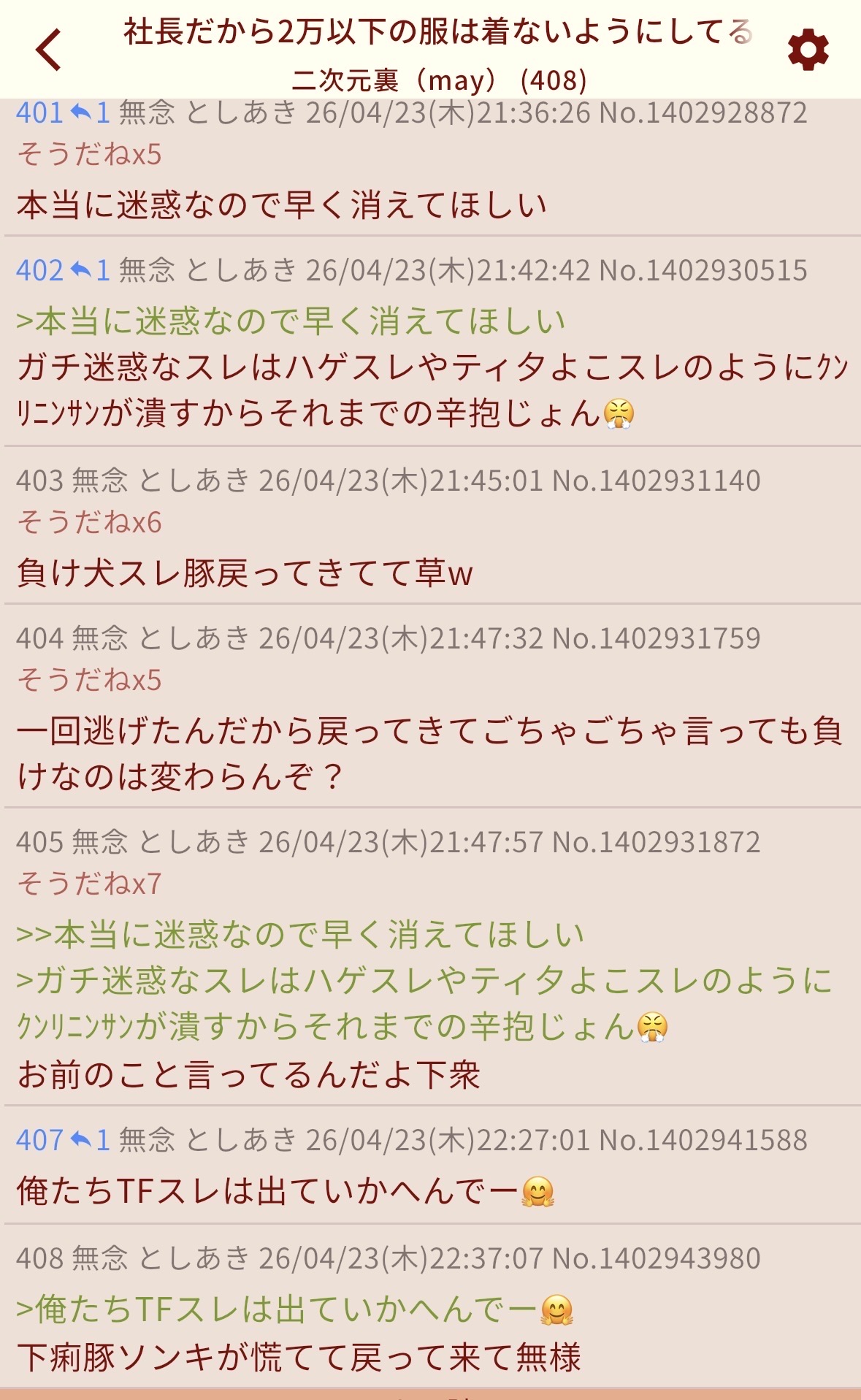The height and width of the screenshot is (1400, 861).
Task: View the reply to post 401
Action: point(89,113)
